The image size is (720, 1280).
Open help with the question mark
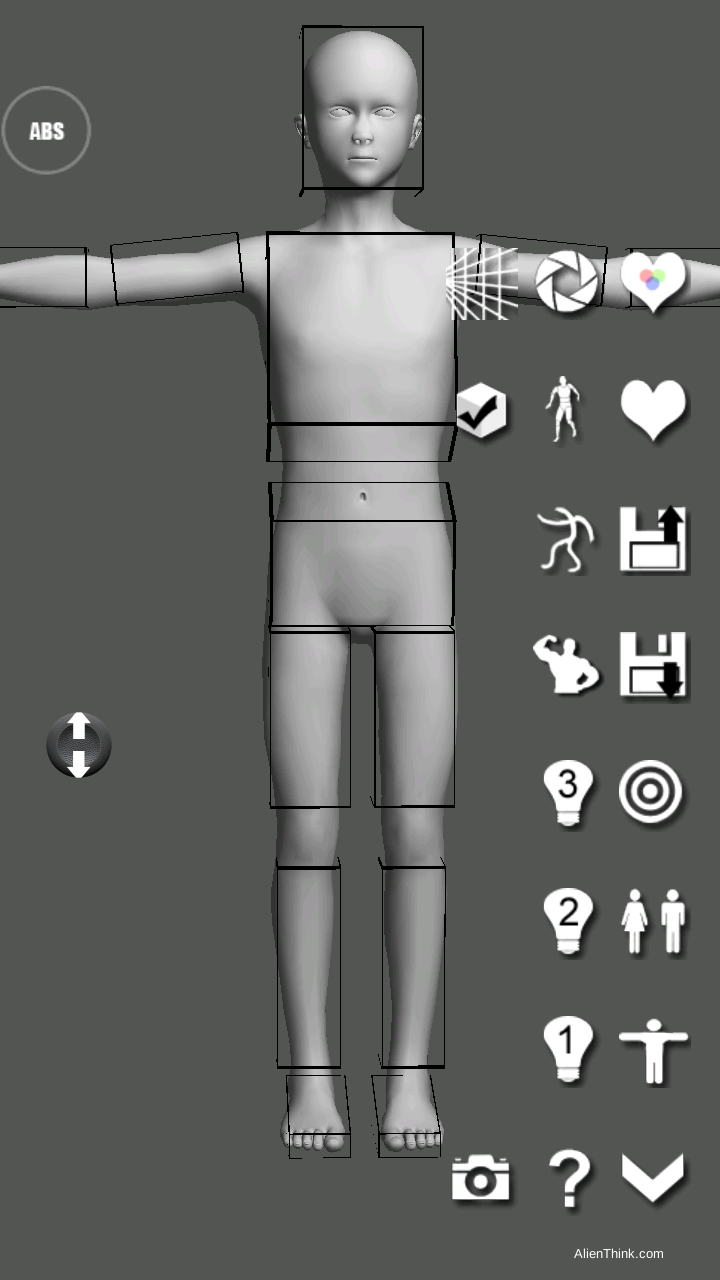click(x=569, y=1178)
